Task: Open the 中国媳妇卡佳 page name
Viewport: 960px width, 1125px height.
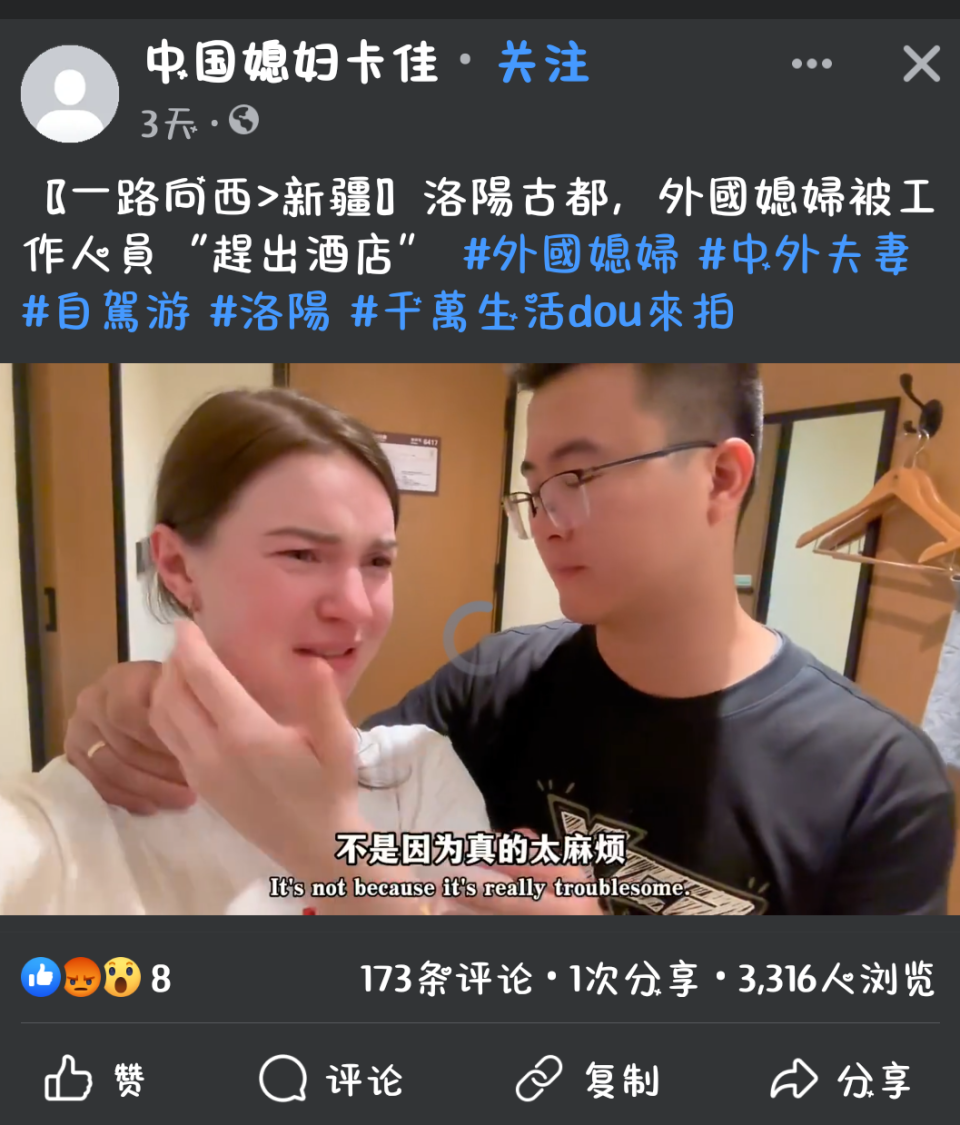Action: point(292,64)
